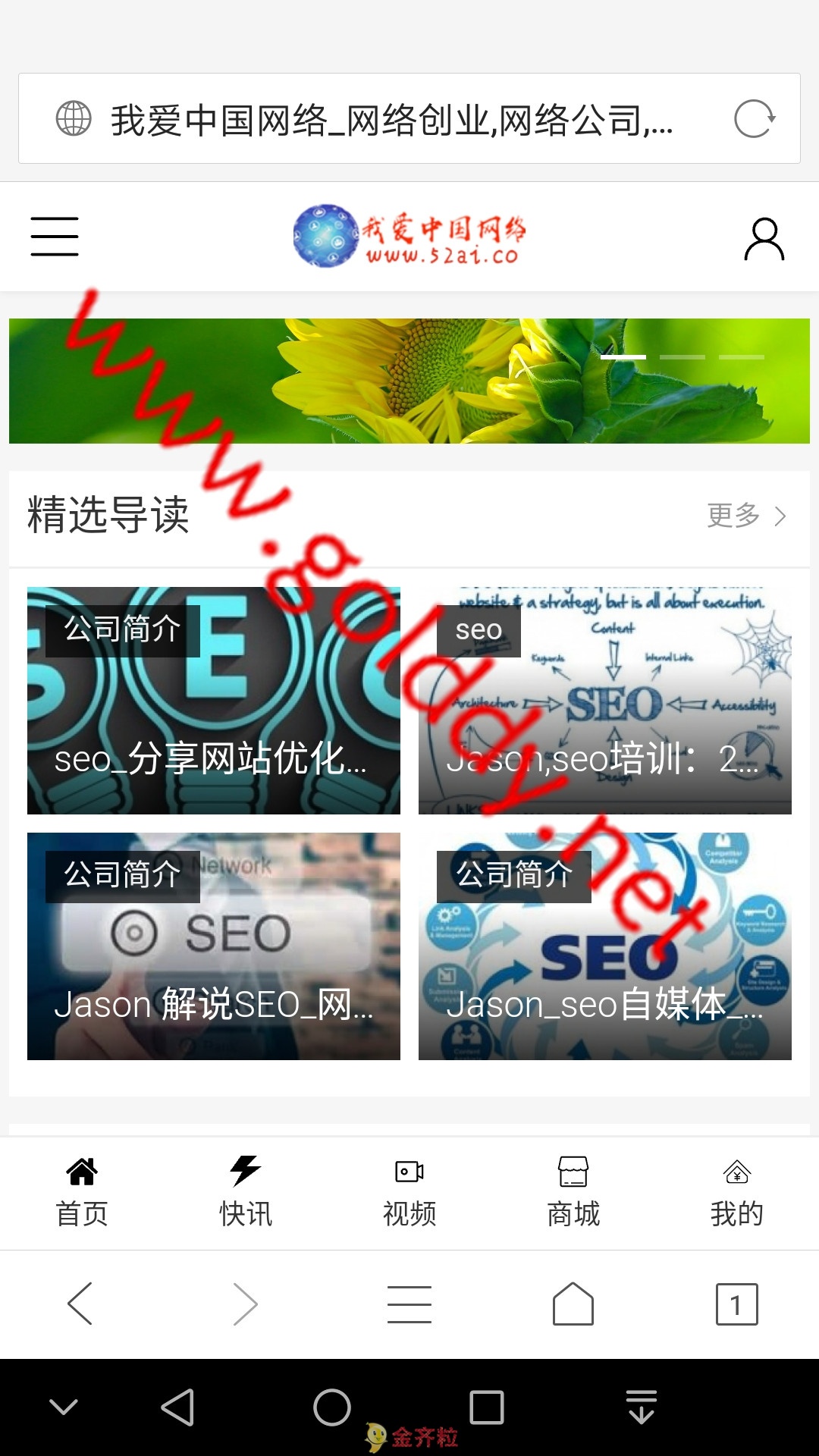Open the hamburger menu in the site header
Screen dimensions: 819x1456
55,237
